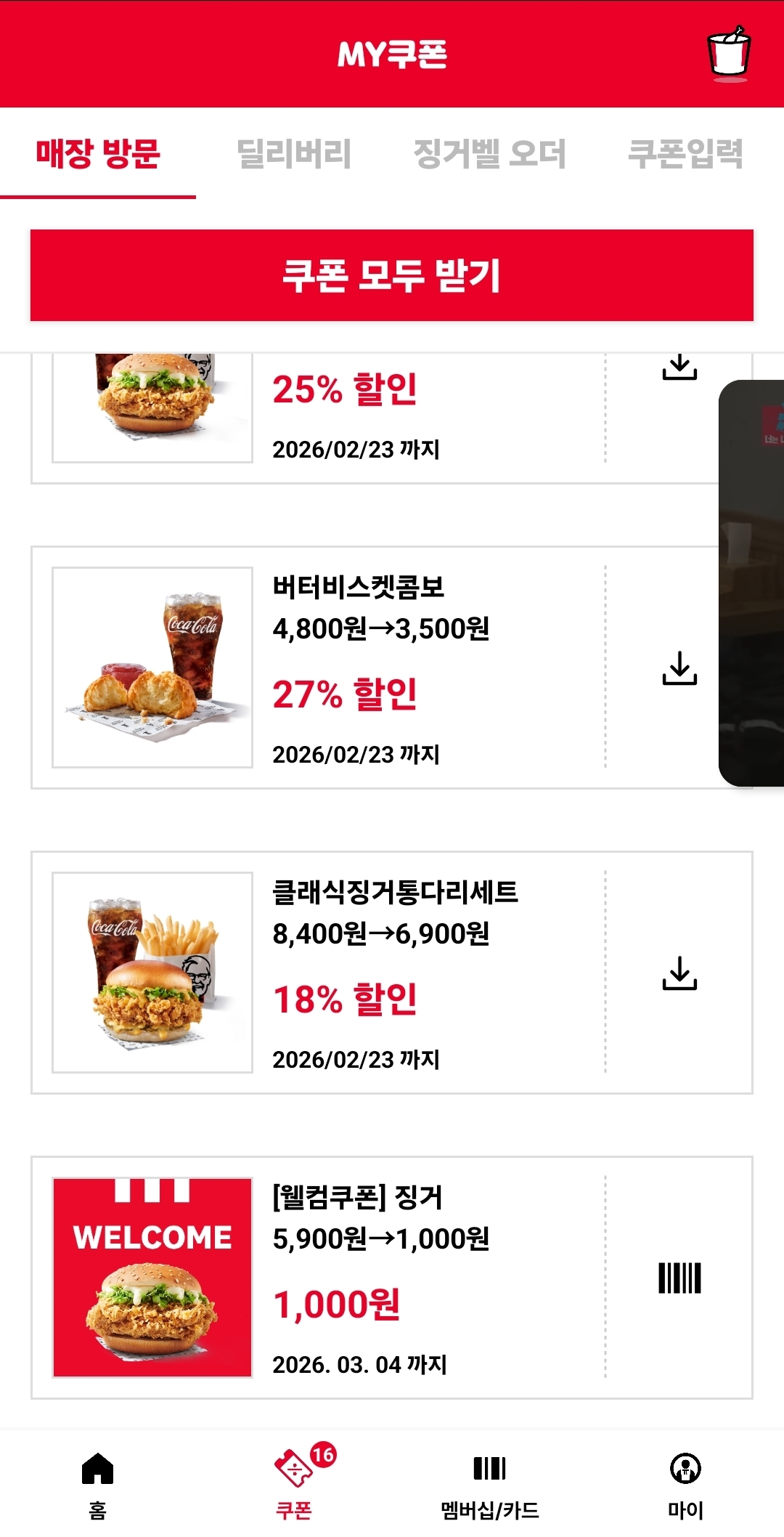This screenshot has width=784, height=1537.
Task: Download the 25% 할인 coupon
Action: coord(679,368)
